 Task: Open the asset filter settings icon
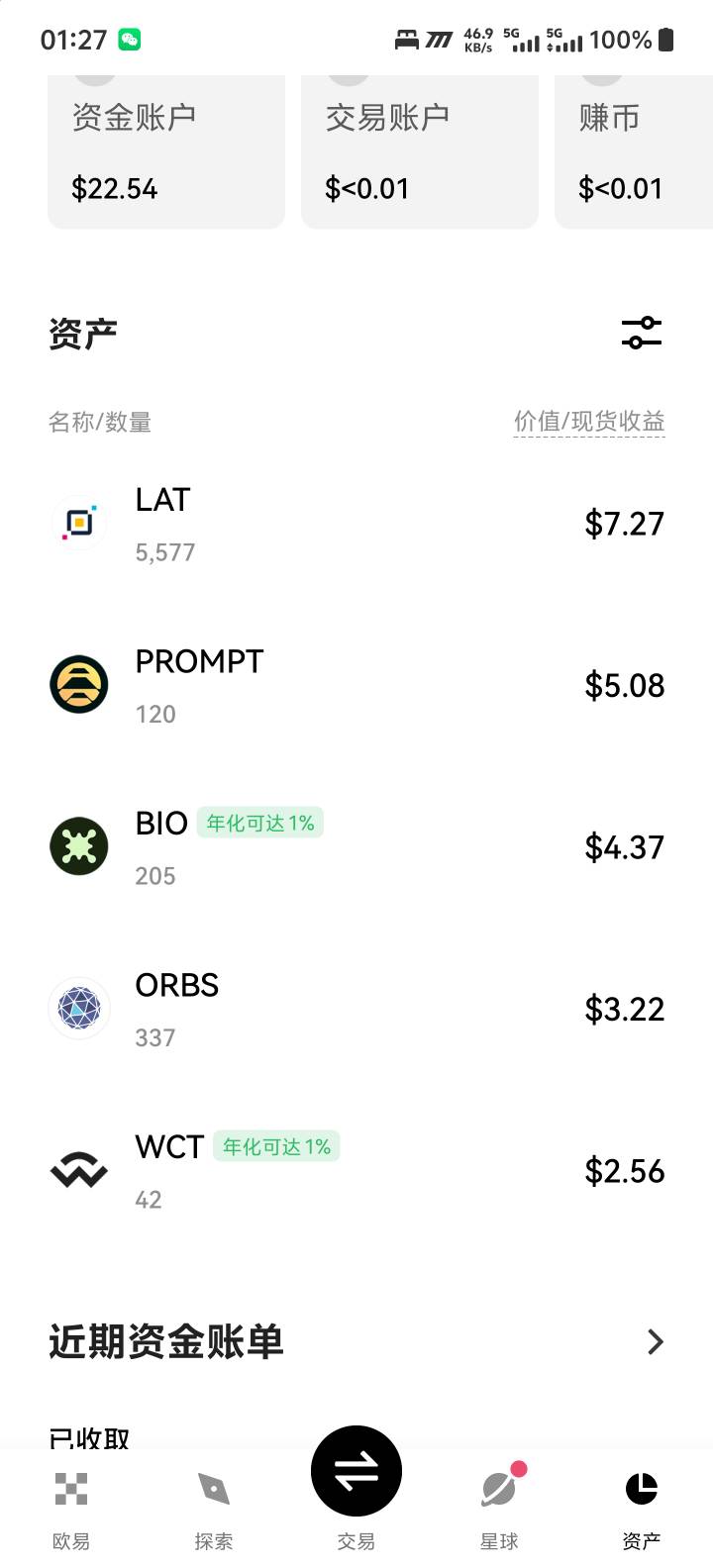(x=642, y=333)
